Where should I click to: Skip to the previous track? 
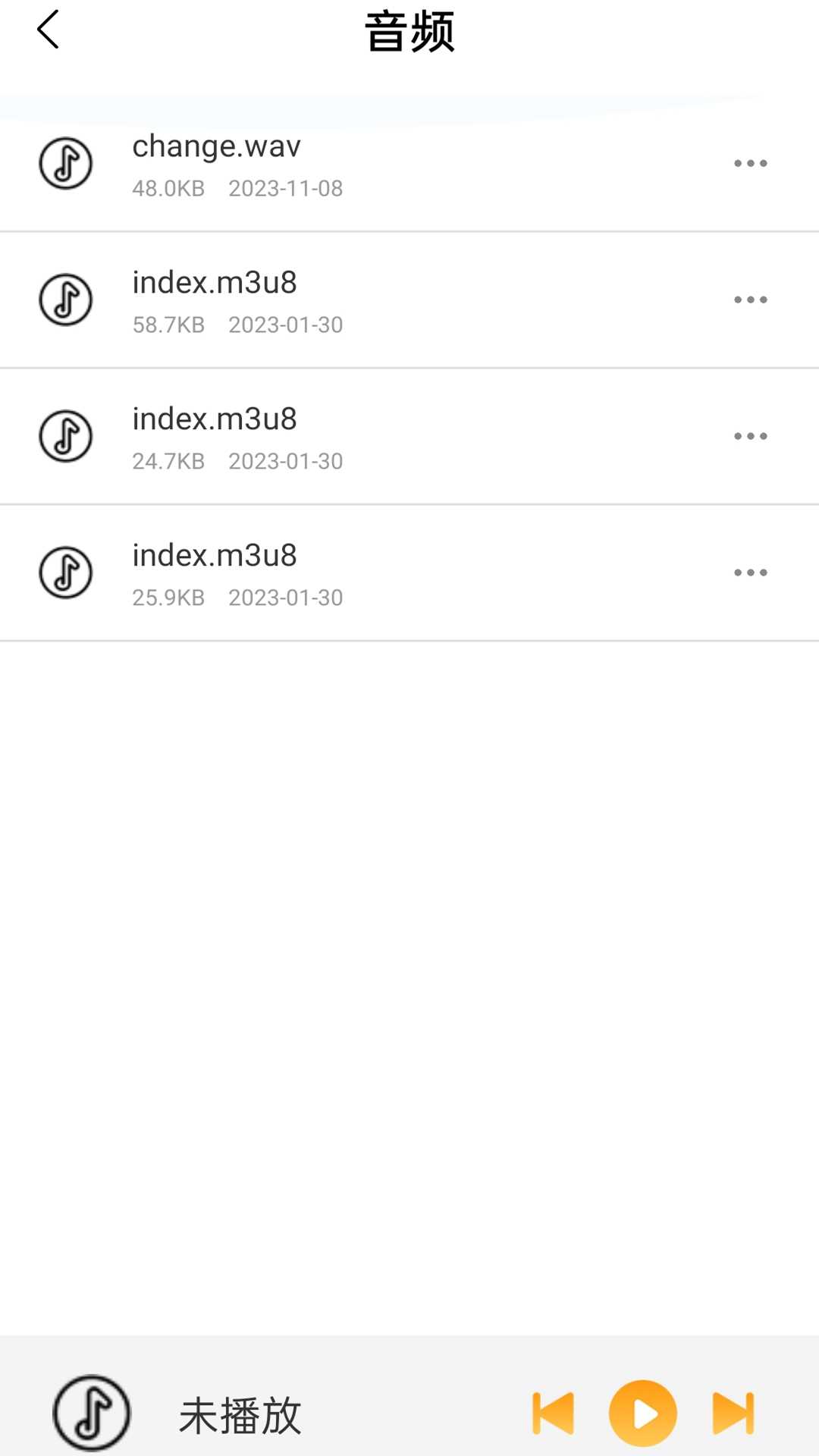pos(554,1414)
